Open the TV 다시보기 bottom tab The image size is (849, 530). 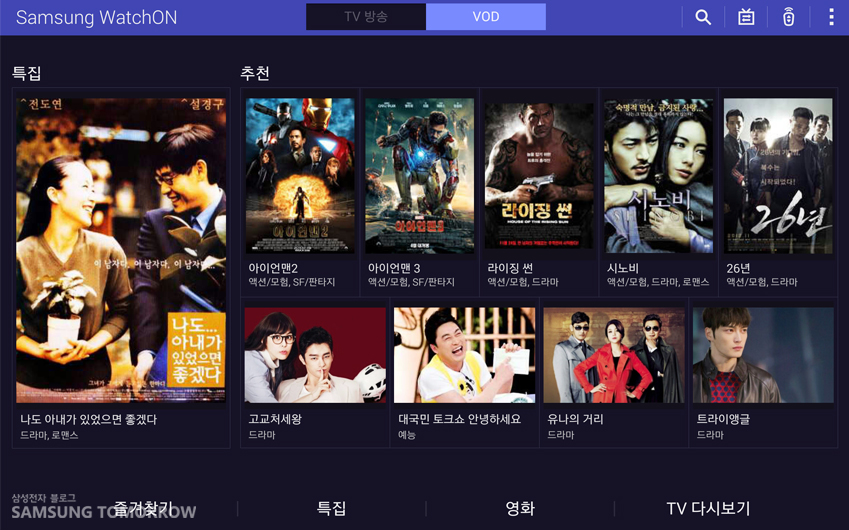click(x=708, y=508)
